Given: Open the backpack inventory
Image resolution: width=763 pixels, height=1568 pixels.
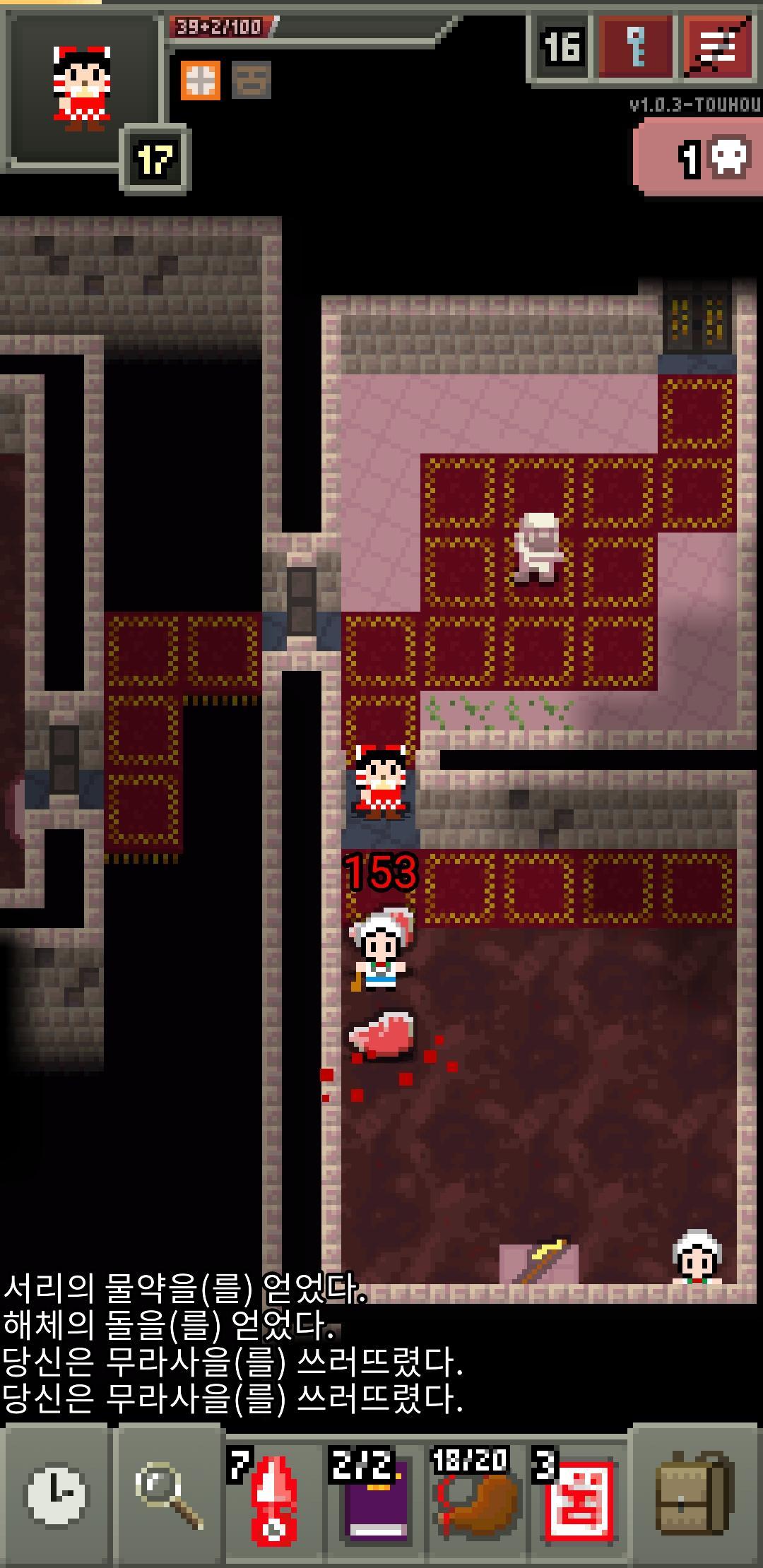Looking at the screenshot, I should (x=695, y=1495).
